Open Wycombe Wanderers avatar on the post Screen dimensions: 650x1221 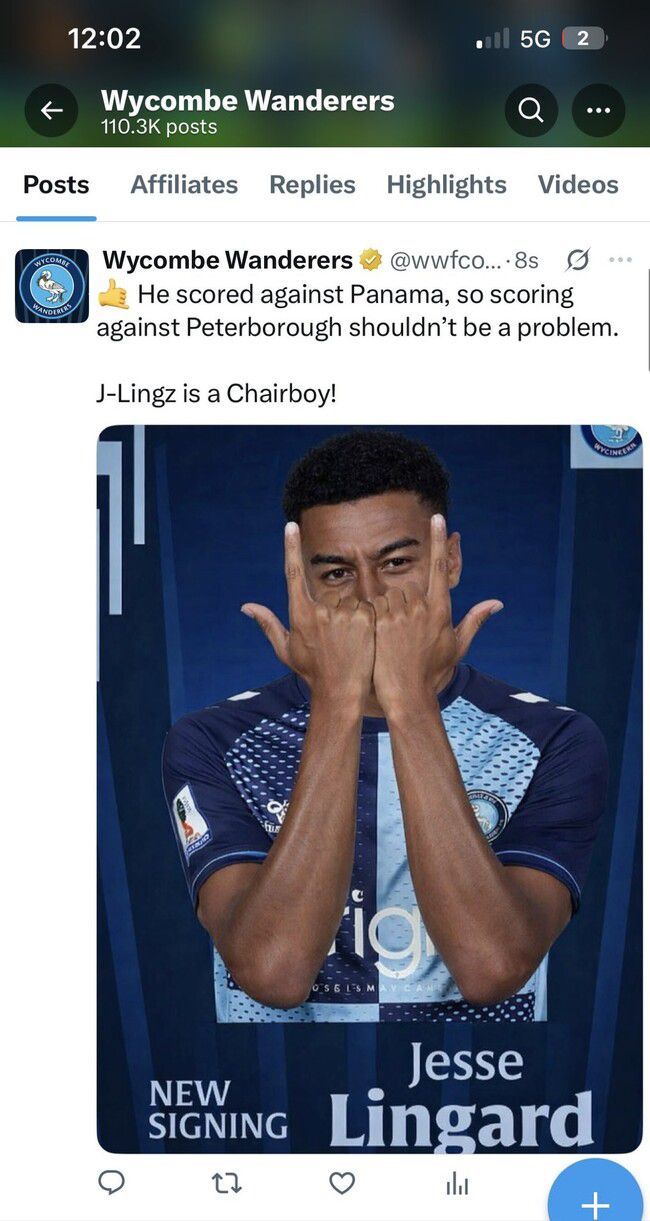click(x=52, y=286)
